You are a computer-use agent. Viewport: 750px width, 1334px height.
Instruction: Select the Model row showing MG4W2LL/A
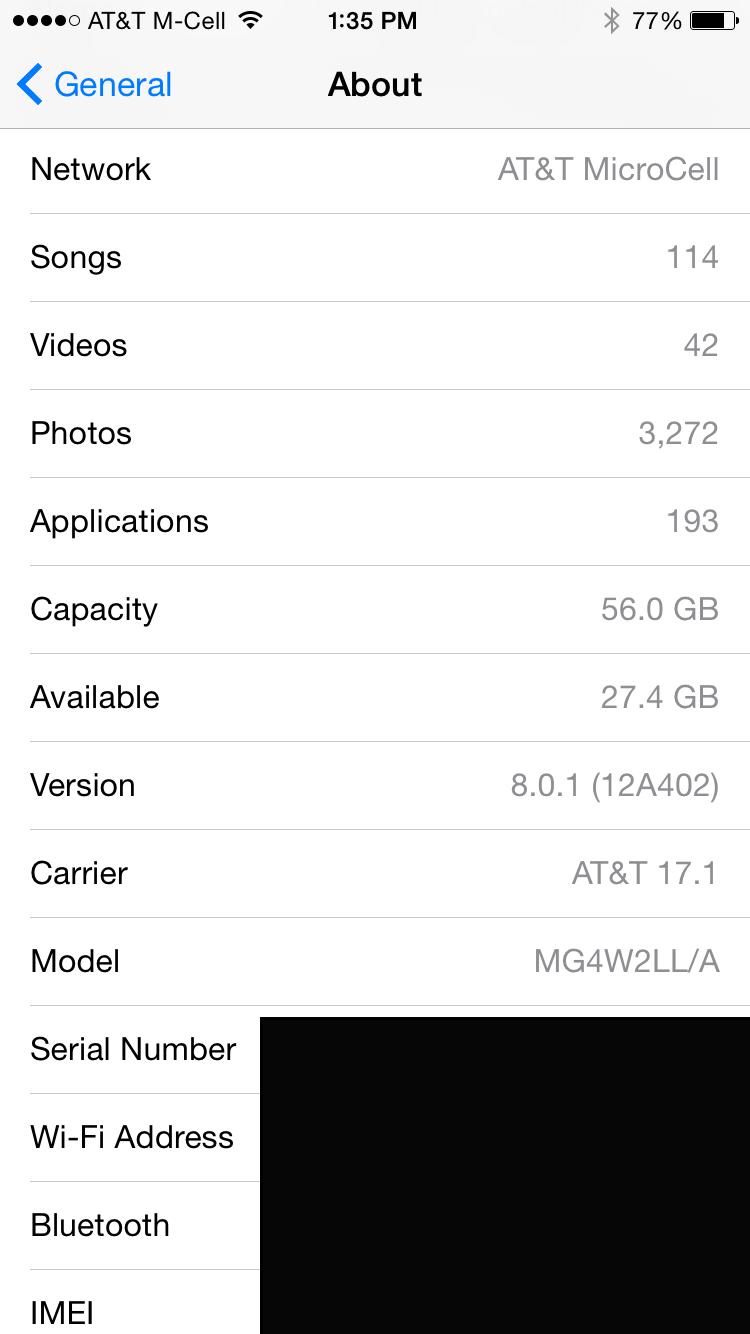[375, 961]
